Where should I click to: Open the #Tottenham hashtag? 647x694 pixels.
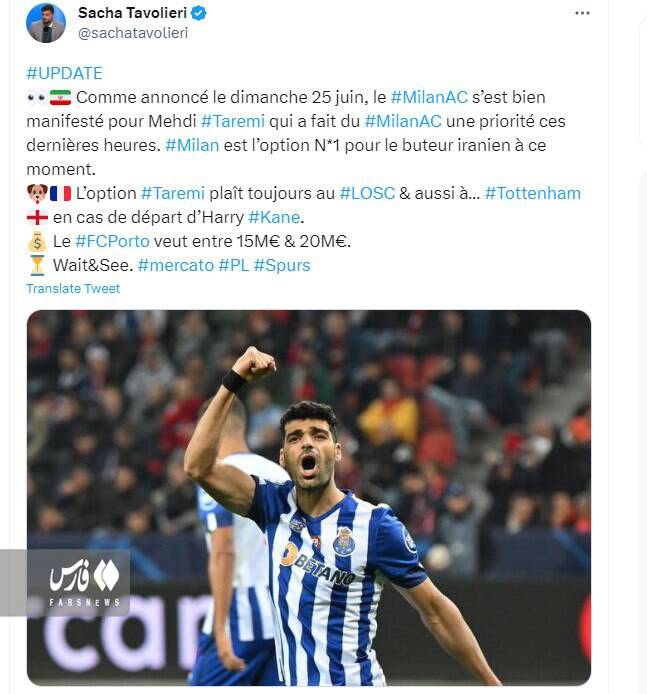tap(532, 193)
